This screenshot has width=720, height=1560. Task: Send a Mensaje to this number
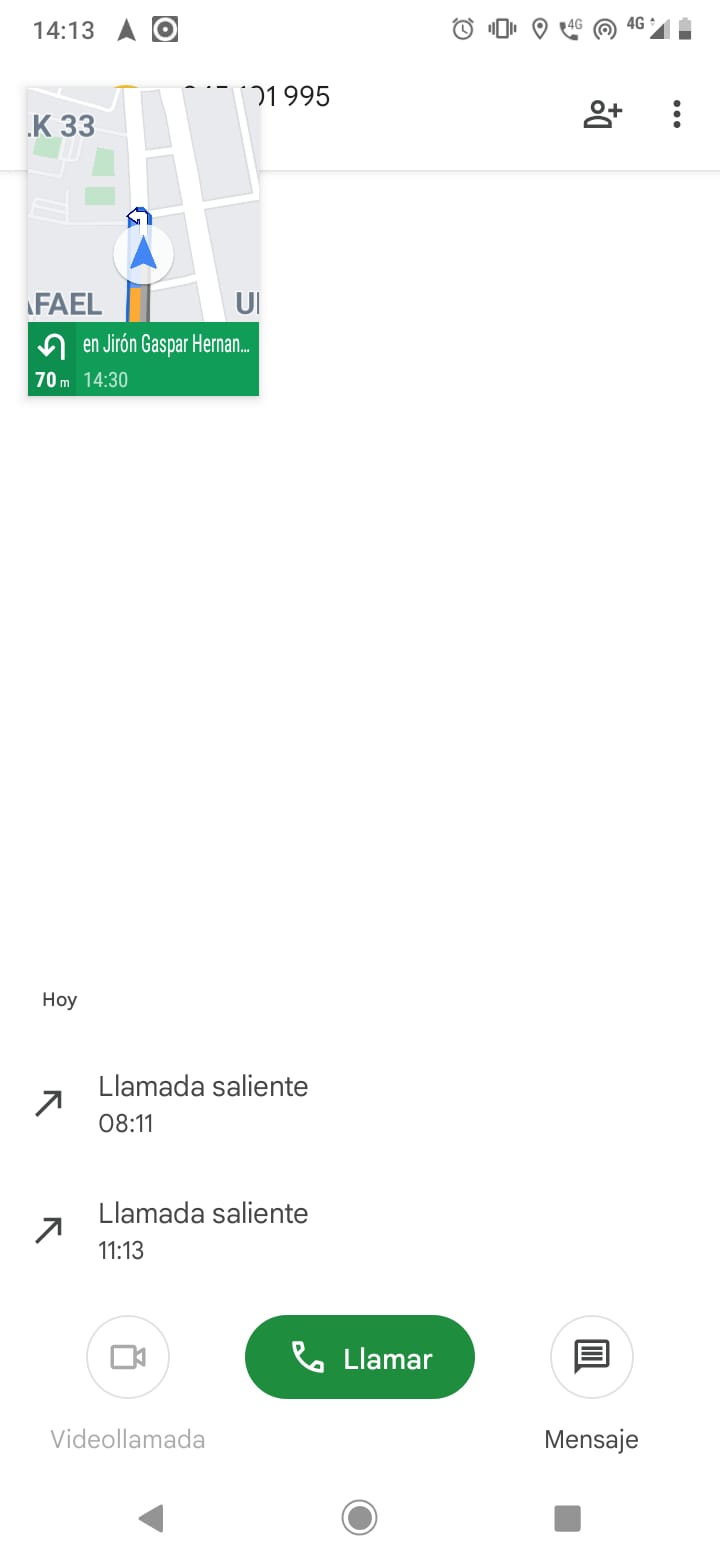pyautogui.click(x=592, y=1357)
